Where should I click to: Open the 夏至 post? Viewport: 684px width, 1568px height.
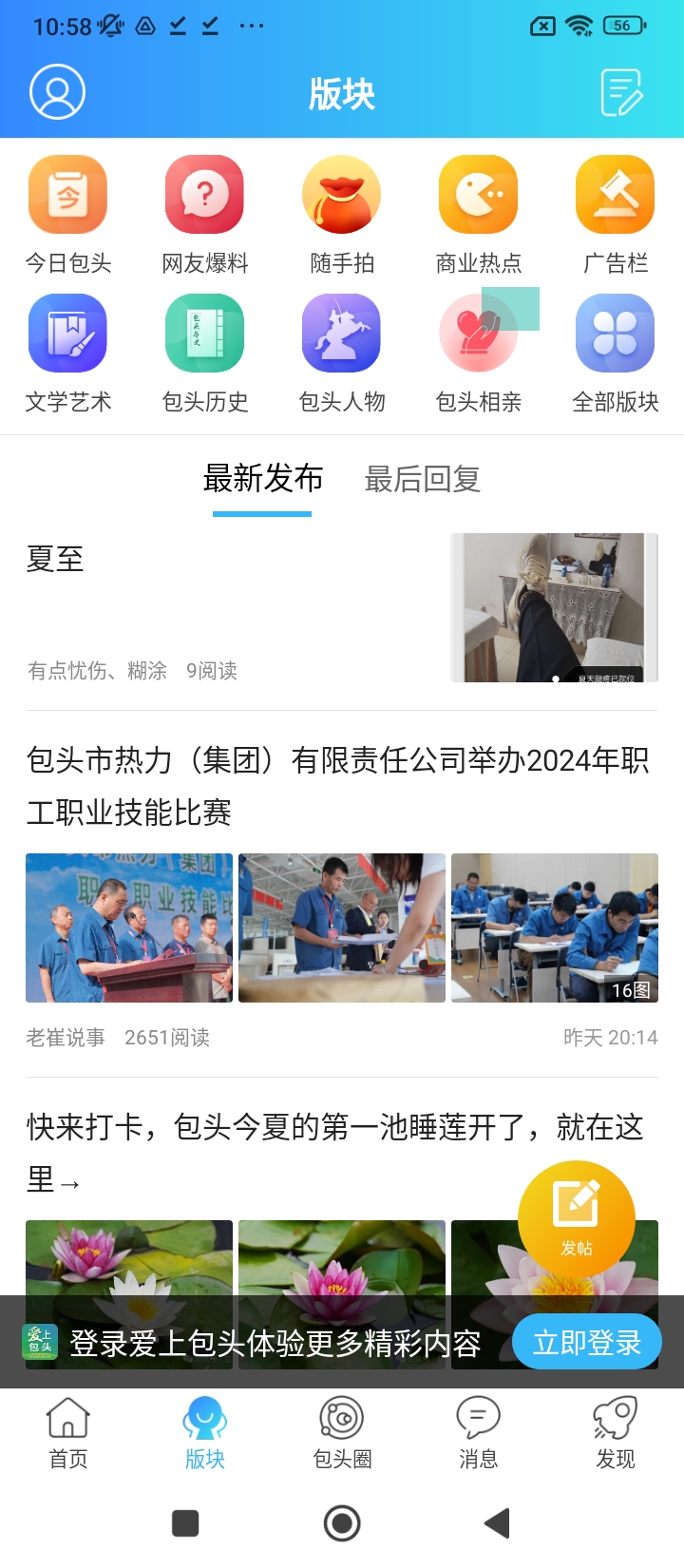click(342, 608)
